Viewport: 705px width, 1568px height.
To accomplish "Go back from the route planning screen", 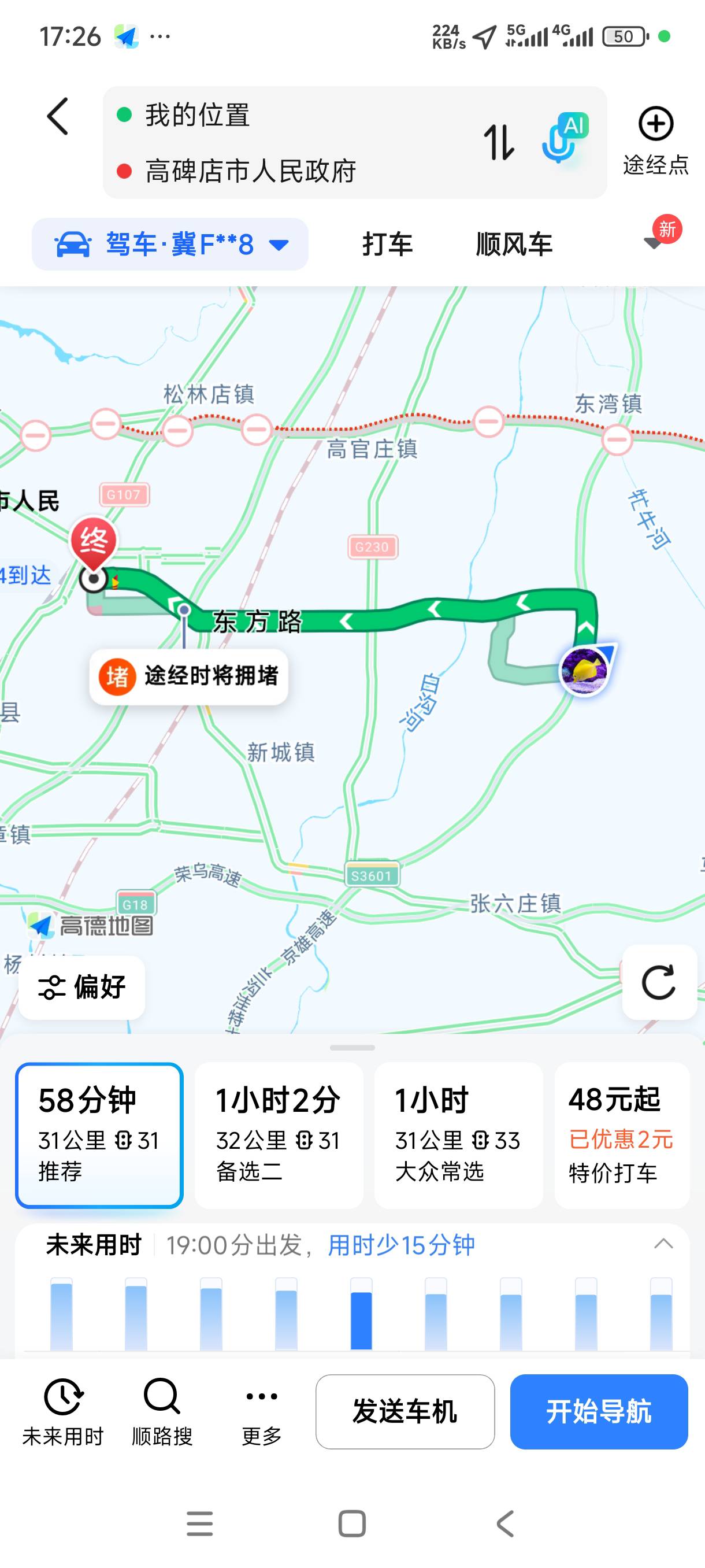I will [x=58, y=116].
